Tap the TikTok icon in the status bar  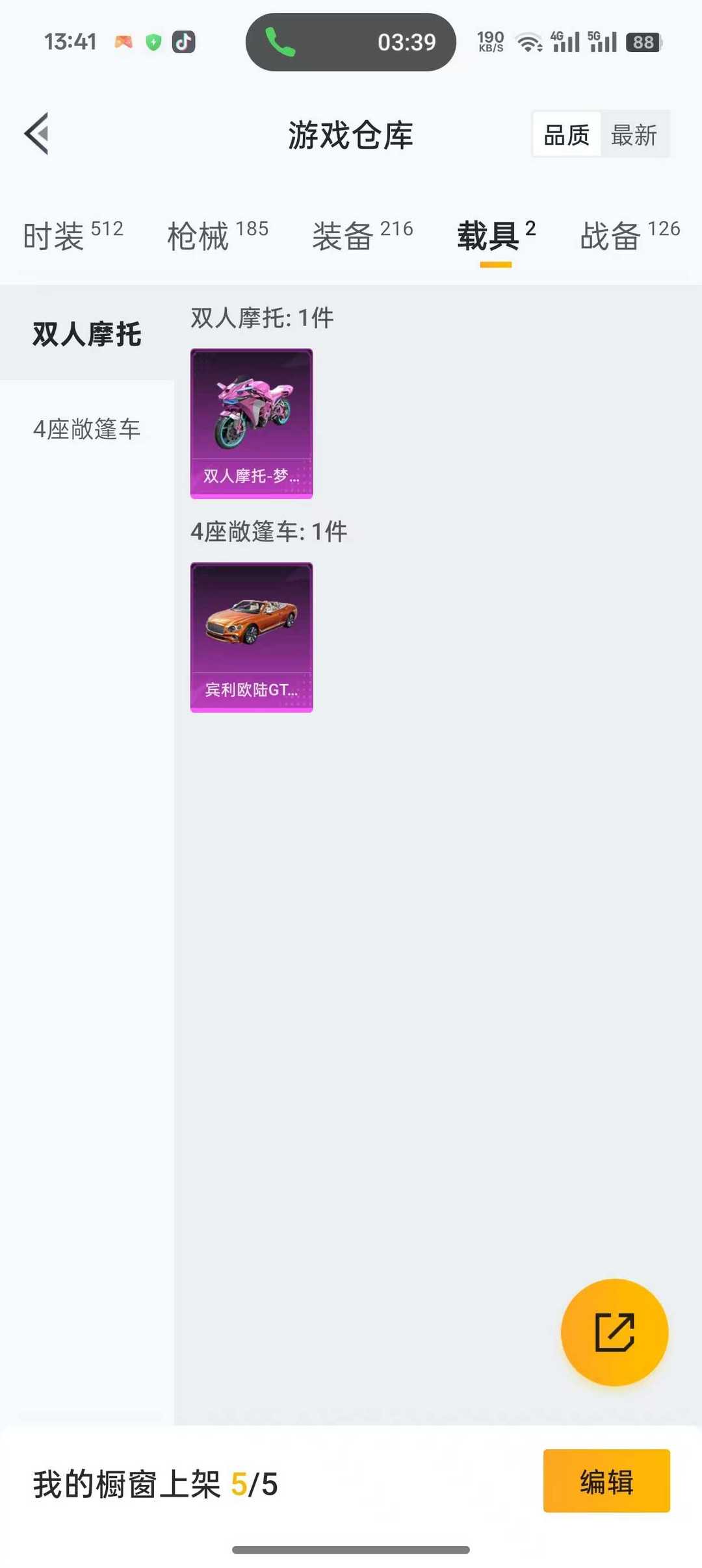(183, 42)
